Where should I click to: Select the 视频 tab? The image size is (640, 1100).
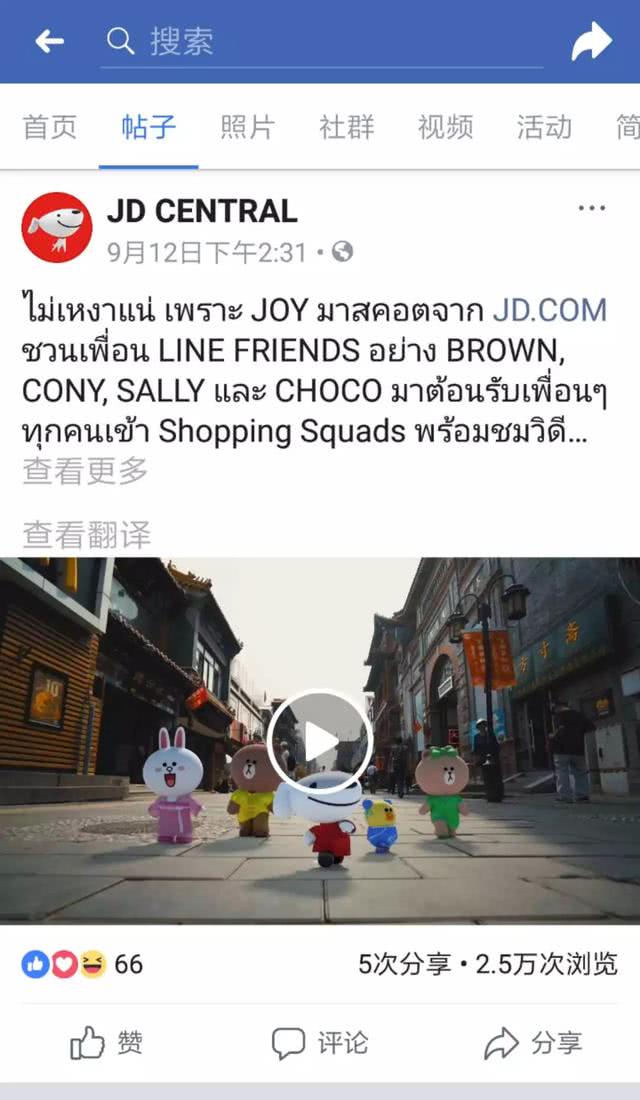(x=446, y=127)
